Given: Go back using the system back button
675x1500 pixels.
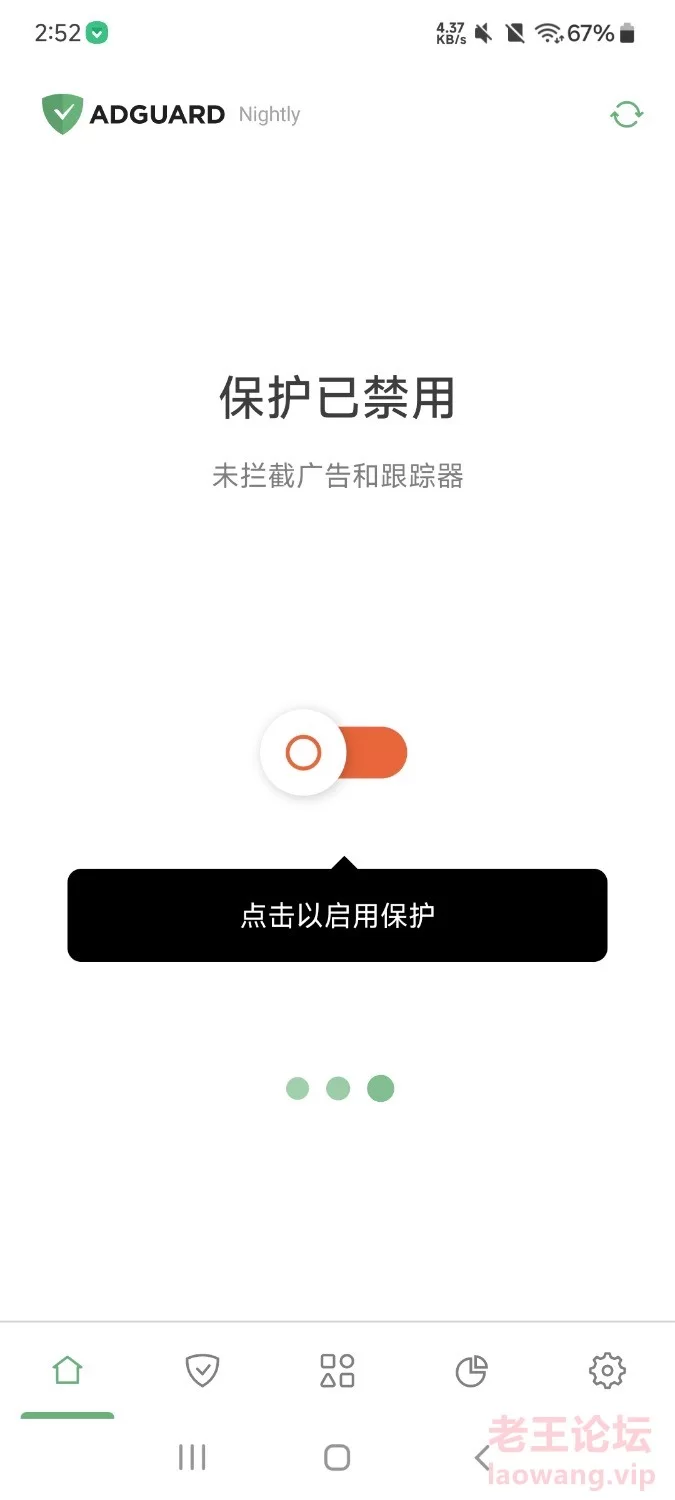Looking at the screenshot, I should (x=483, y=1457).
